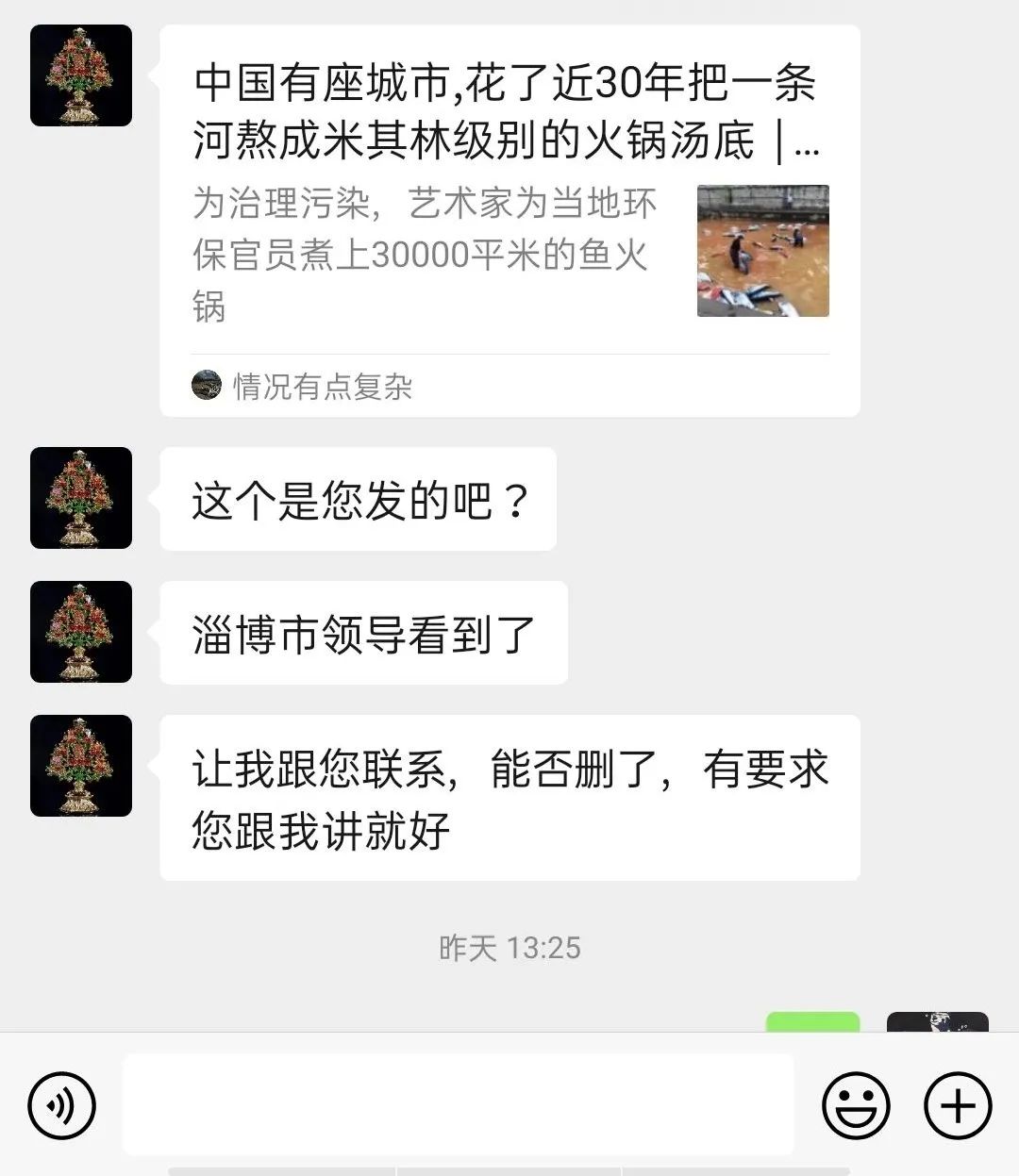View contact via avatar next to "让我跟您联系" message
Viewport: 1019px width, 1176px height.
click(x=81, y=766)
